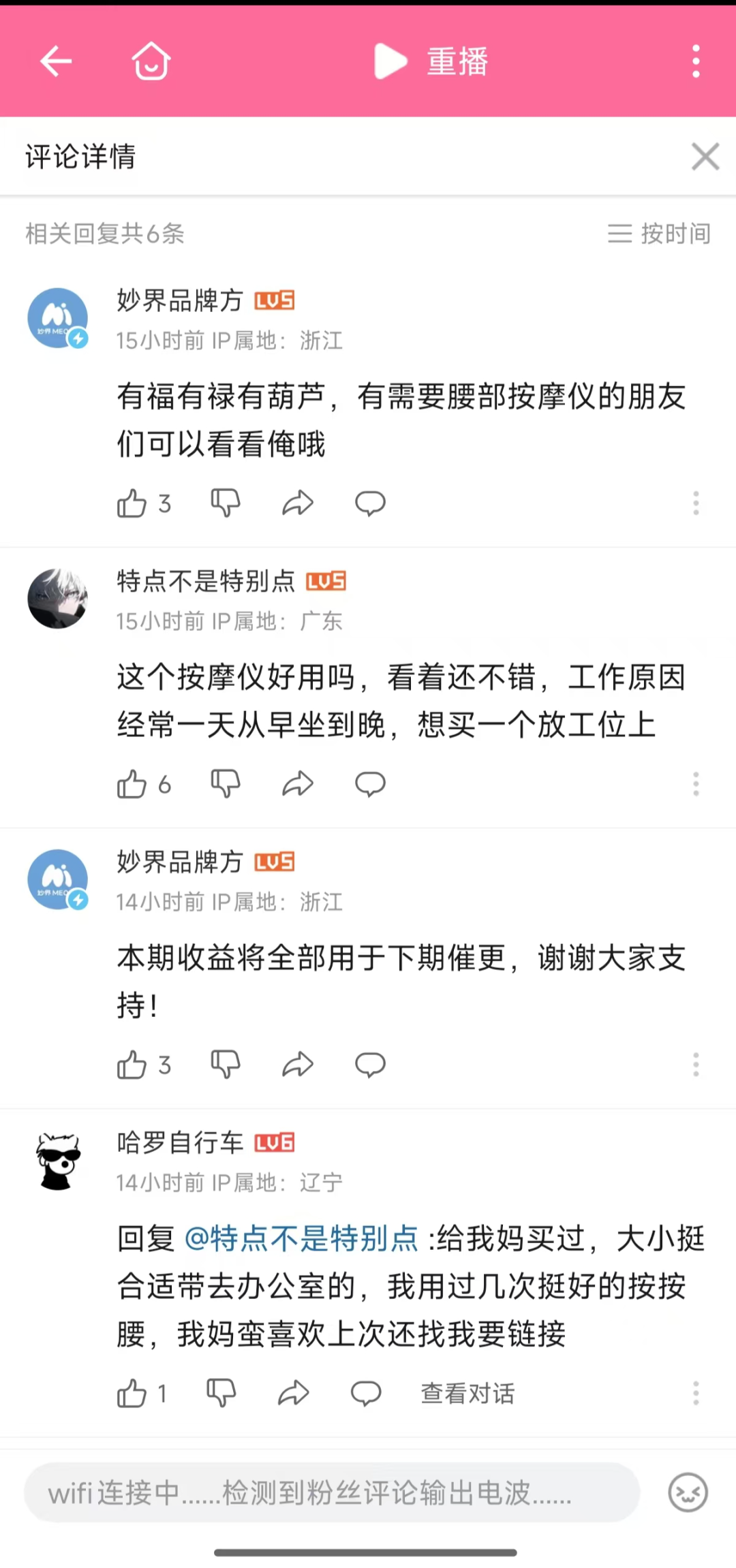Open the home icon in the header

[151, 61]
